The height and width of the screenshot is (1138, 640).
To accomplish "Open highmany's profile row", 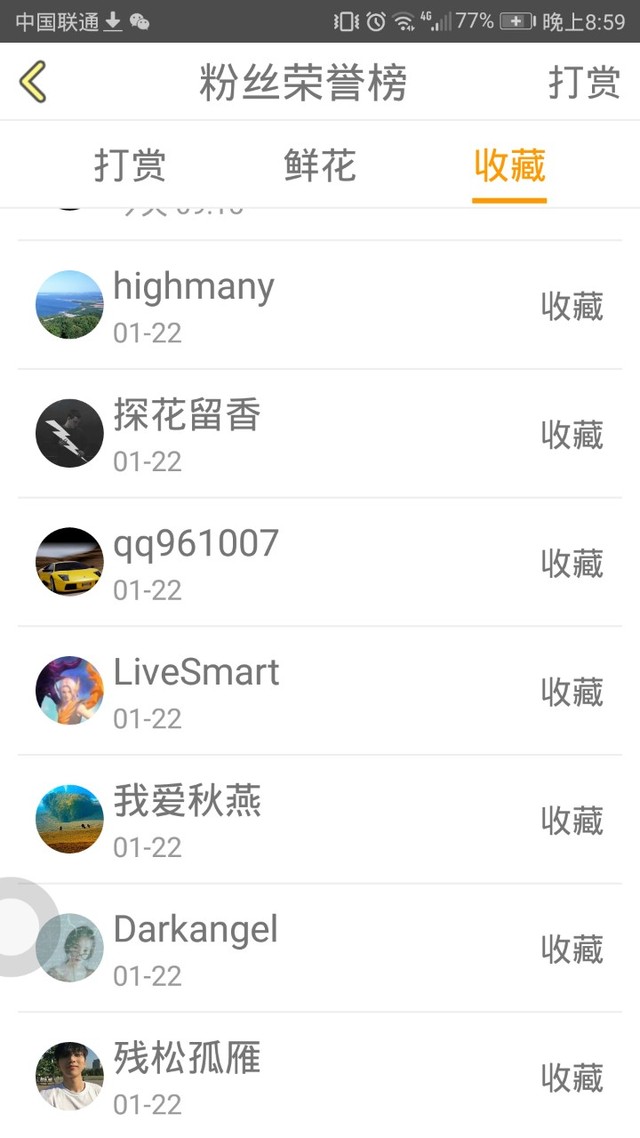I will coord(320,305).
